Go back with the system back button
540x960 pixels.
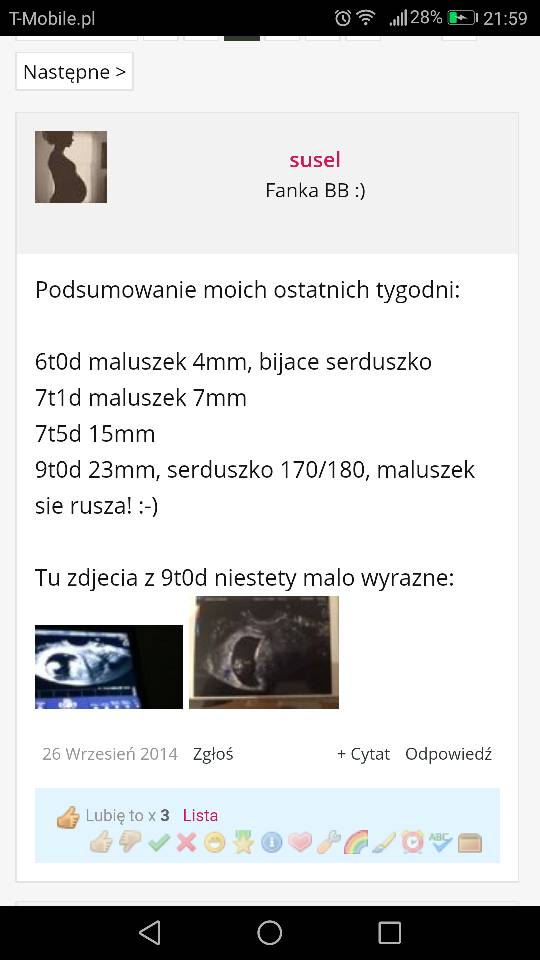click(150, 932)
